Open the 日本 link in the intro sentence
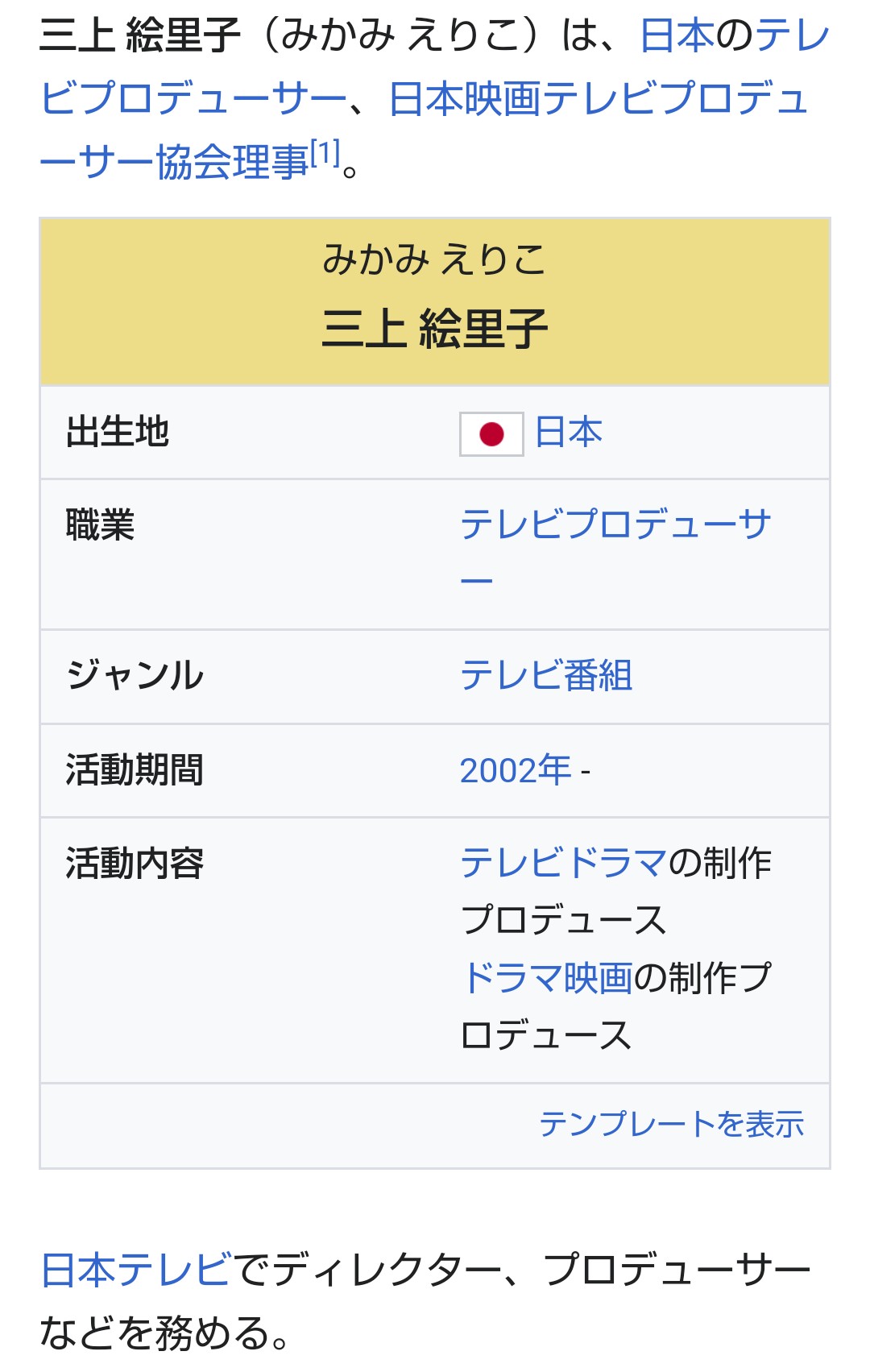Image resolution: width=870 pixels, height=1372 pixels. (x=677, y=35)
